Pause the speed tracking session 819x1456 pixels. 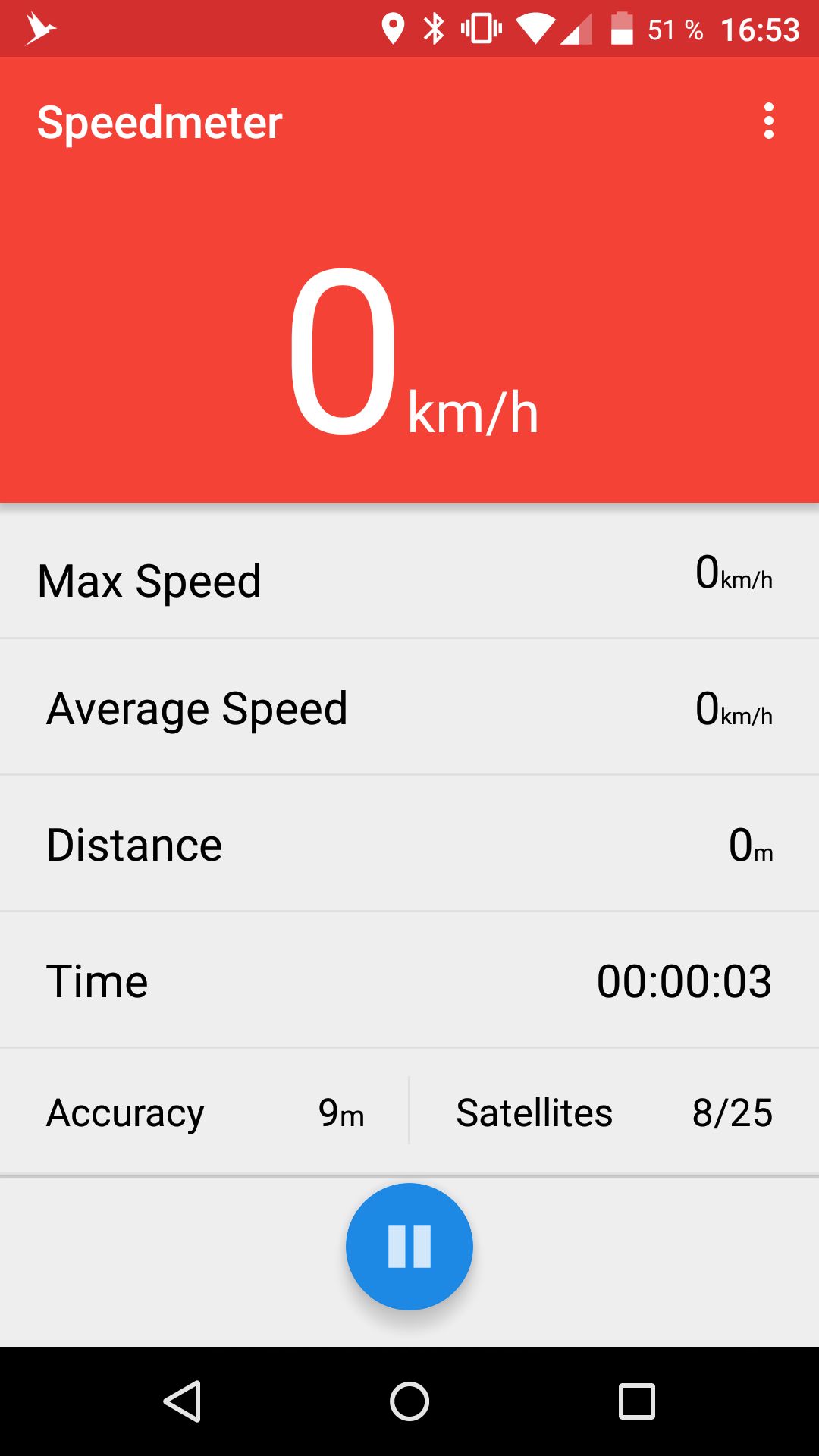(x=408, y=1247)
